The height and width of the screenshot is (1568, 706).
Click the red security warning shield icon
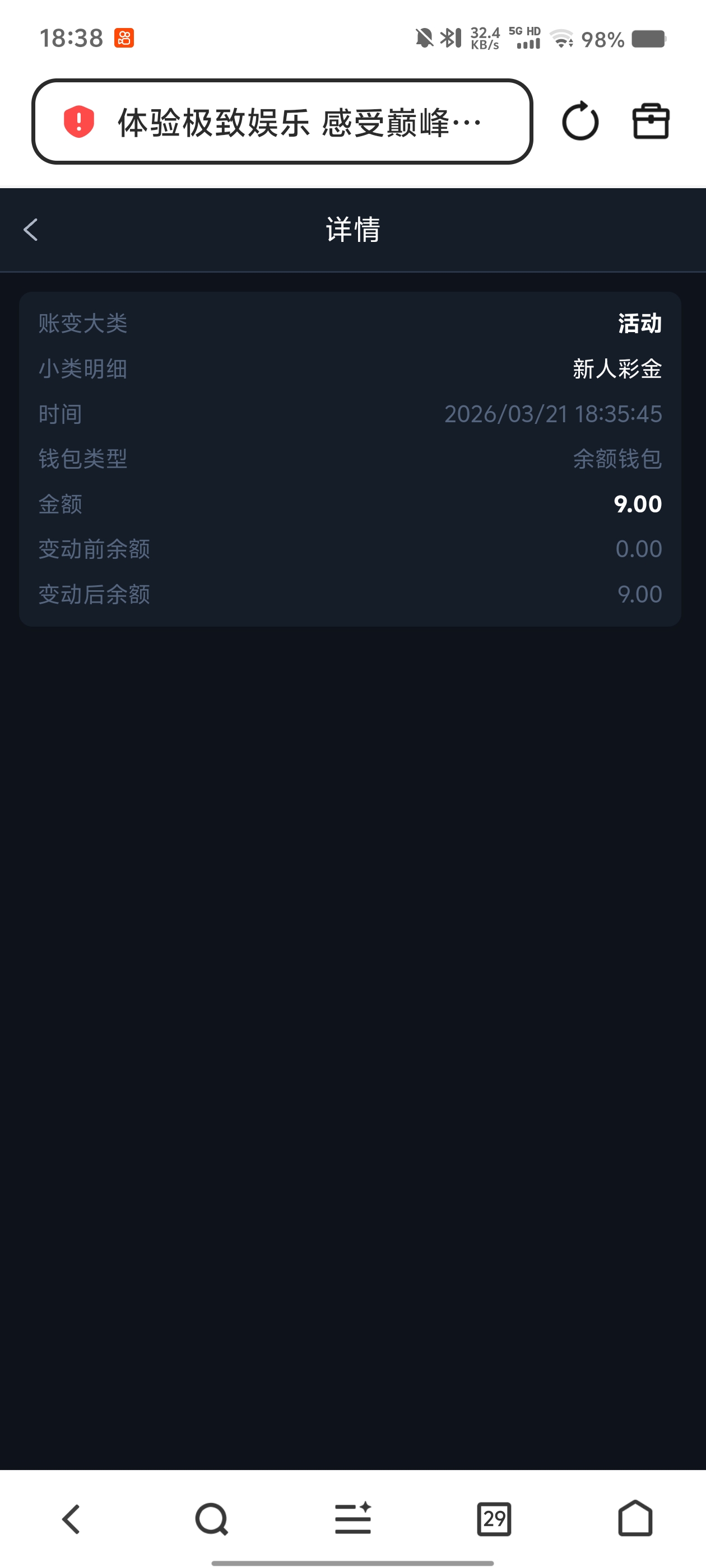77,121
